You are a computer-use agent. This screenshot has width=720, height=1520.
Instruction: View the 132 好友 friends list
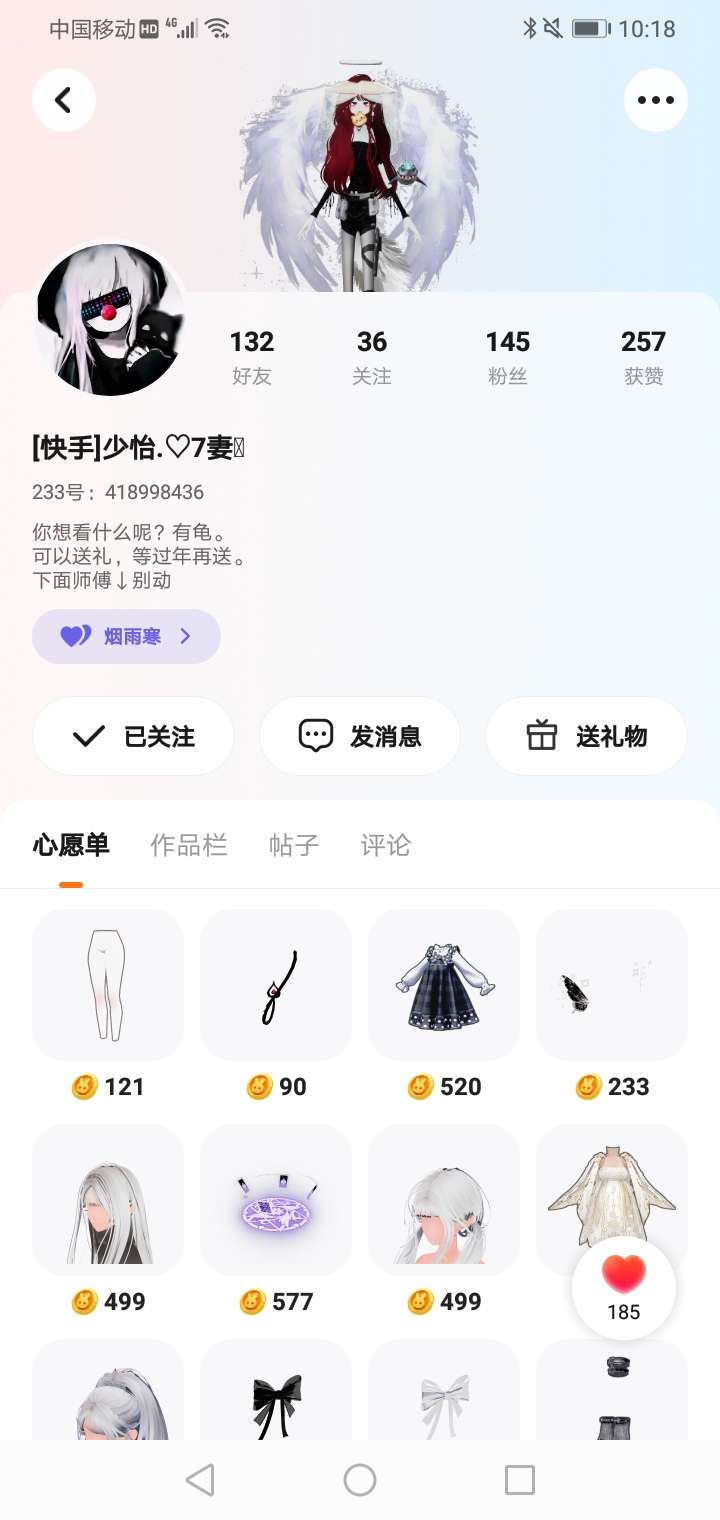tap(252, 357)
